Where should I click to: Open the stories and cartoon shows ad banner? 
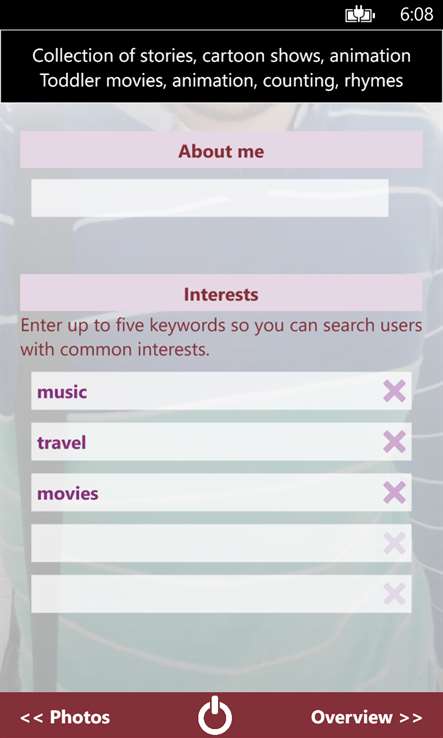tap(221, 68)
